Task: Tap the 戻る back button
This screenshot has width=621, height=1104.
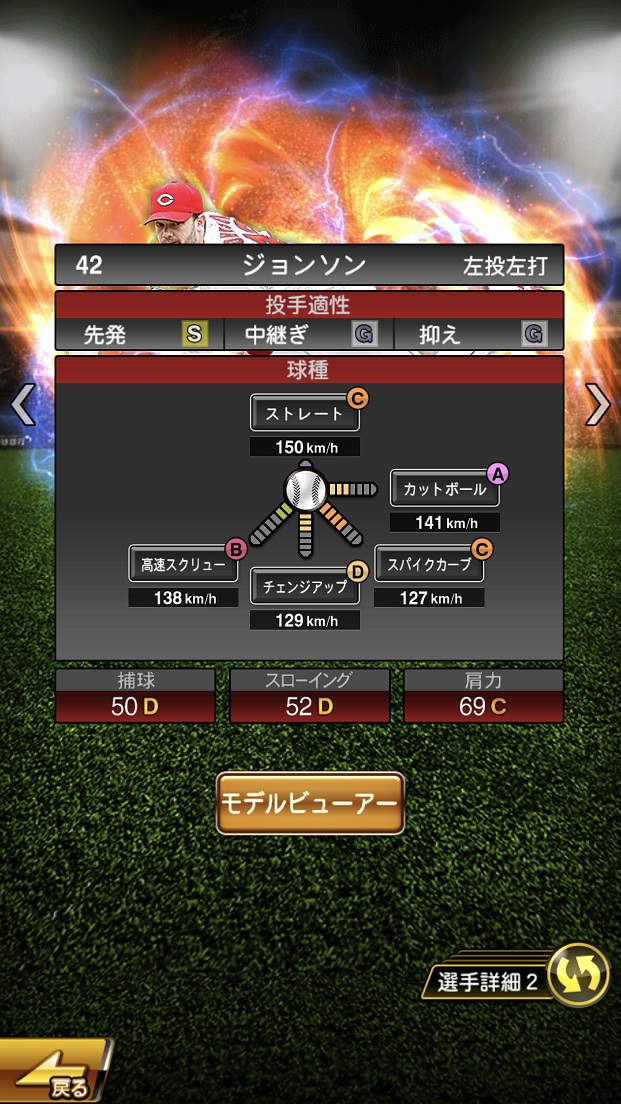Action: click(55, 1076)
